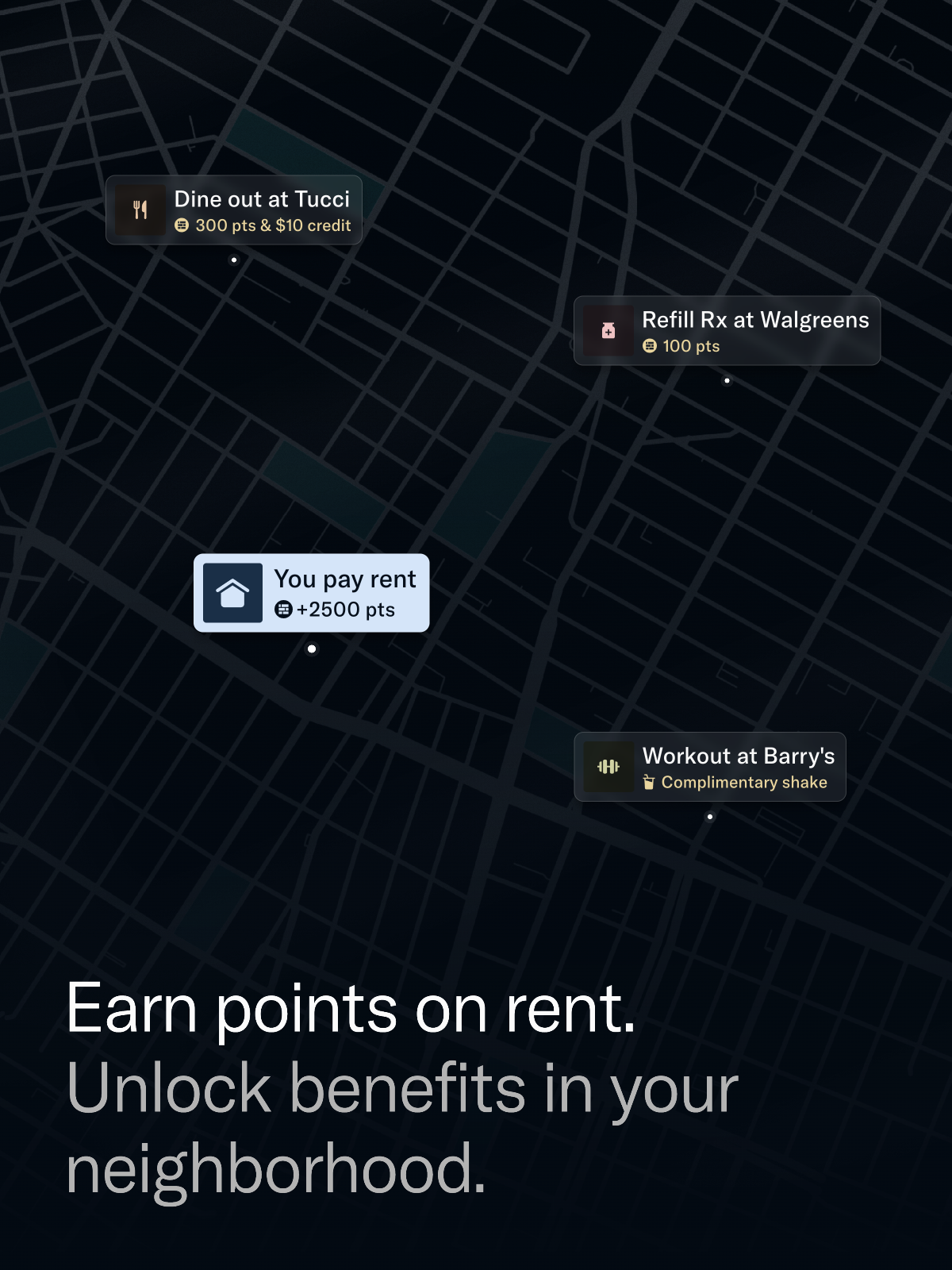The image size is (952, 1270).
Task: Click the map marker below You pay rent
Action: 313,648
